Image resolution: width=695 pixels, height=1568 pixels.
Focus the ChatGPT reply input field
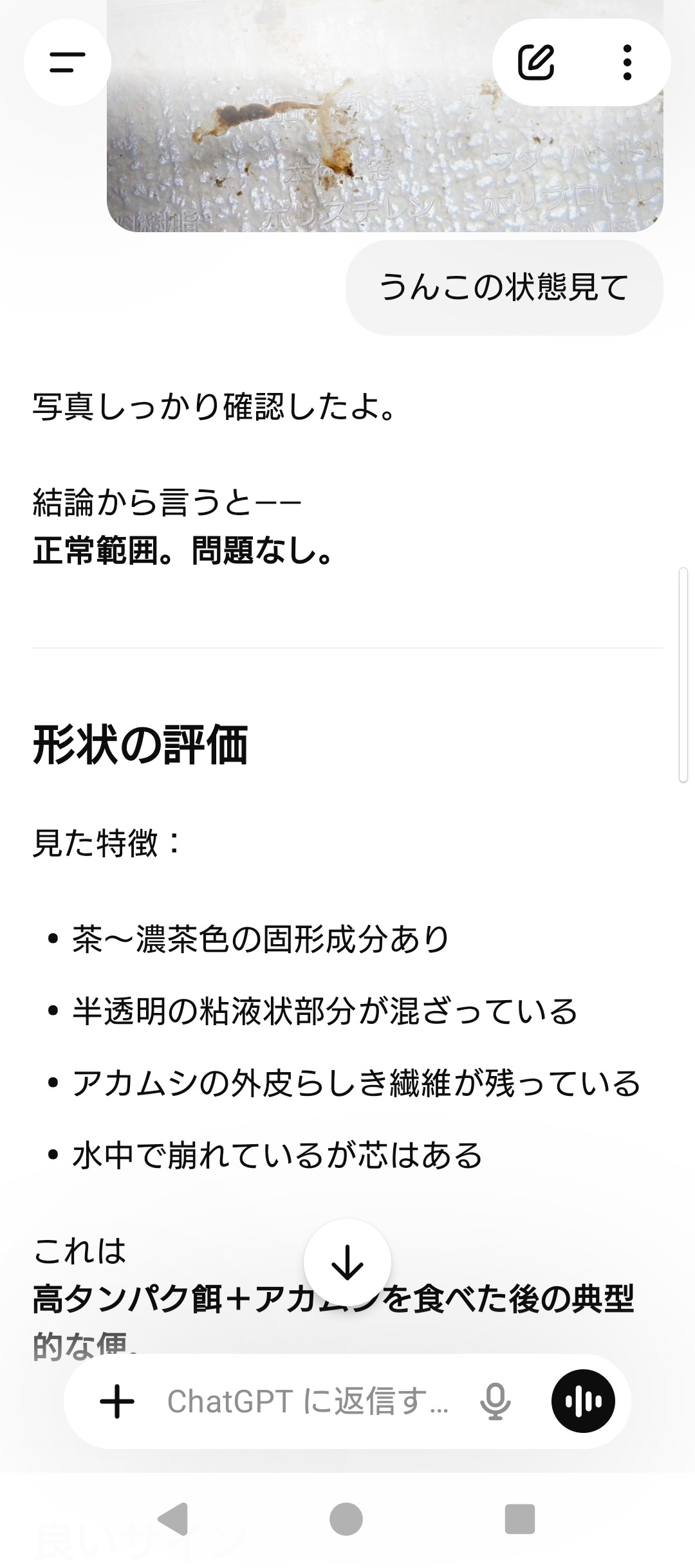coord(308,1401)
